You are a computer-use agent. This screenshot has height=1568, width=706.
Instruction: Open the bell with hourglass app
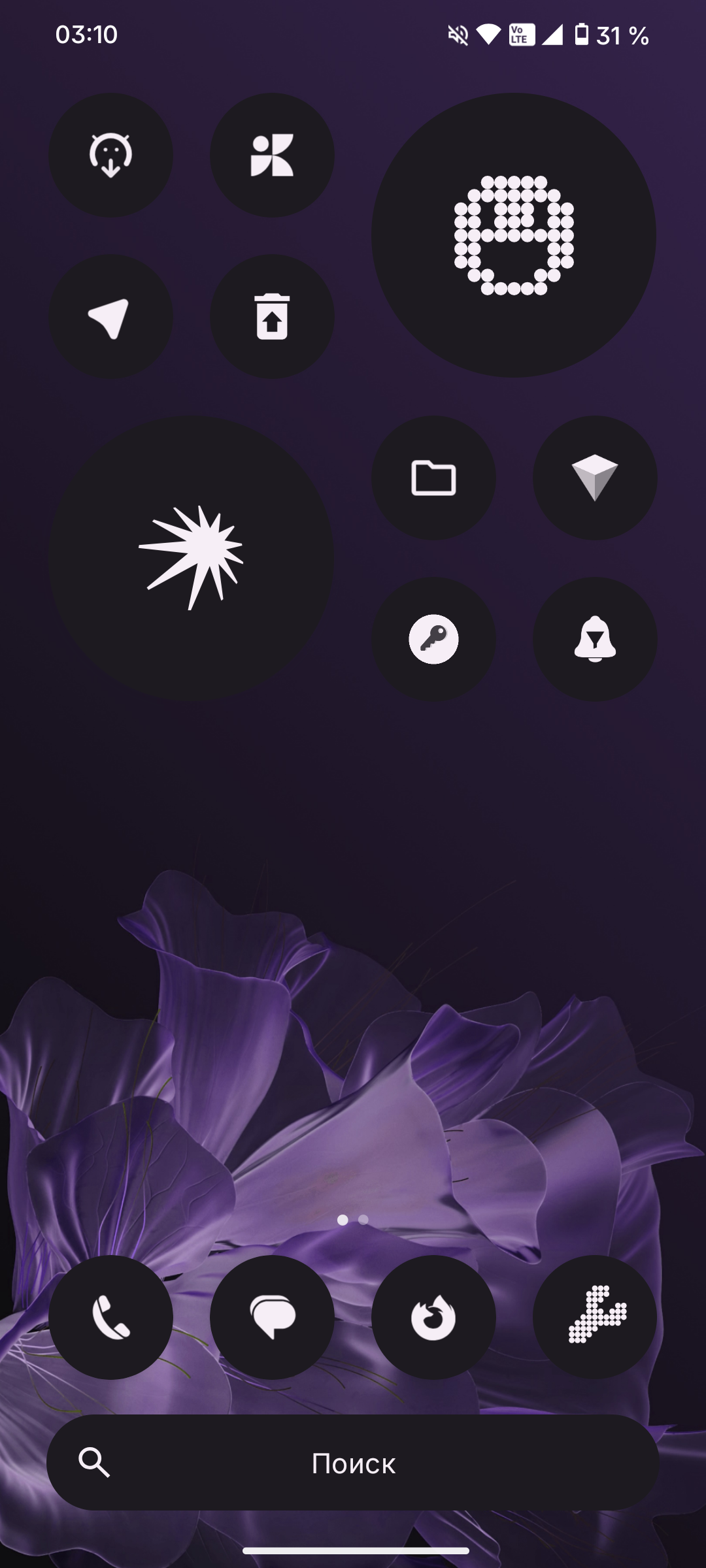595,639
